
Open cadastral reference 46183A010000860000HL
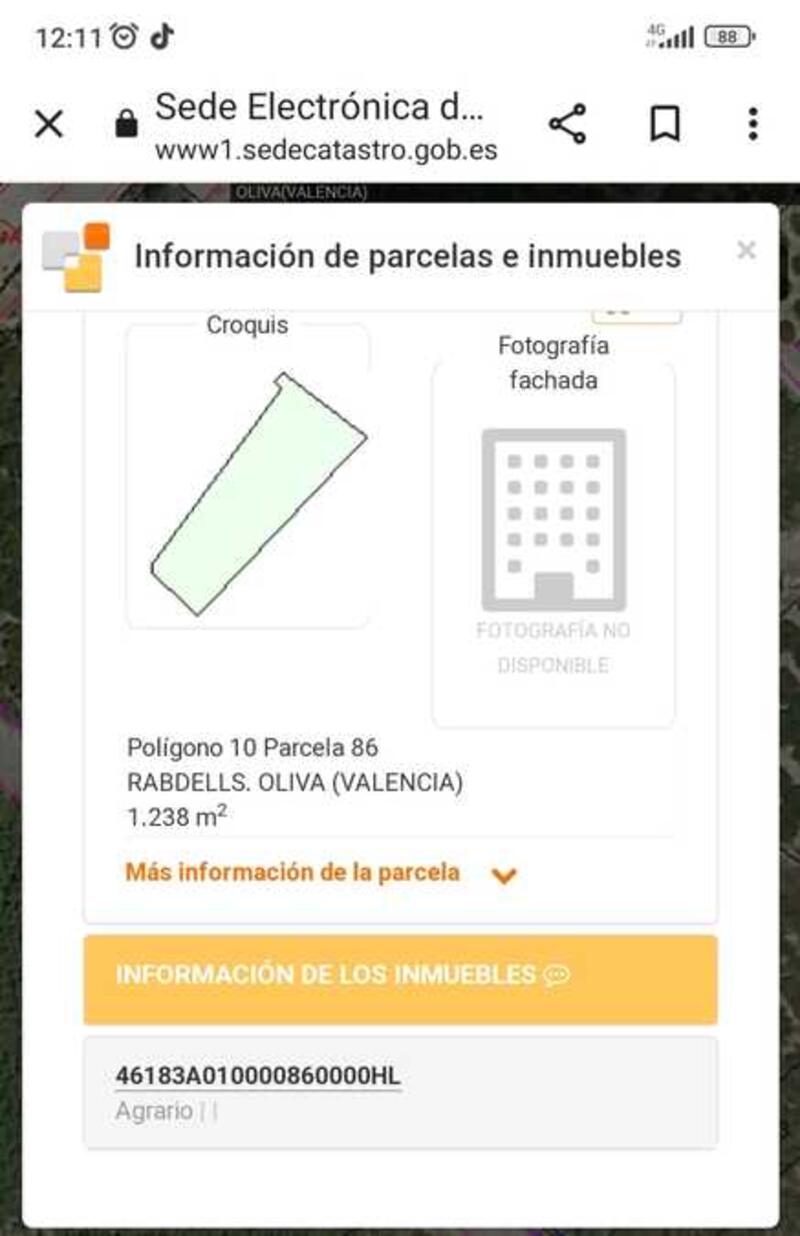click(x=258, y=1077)
